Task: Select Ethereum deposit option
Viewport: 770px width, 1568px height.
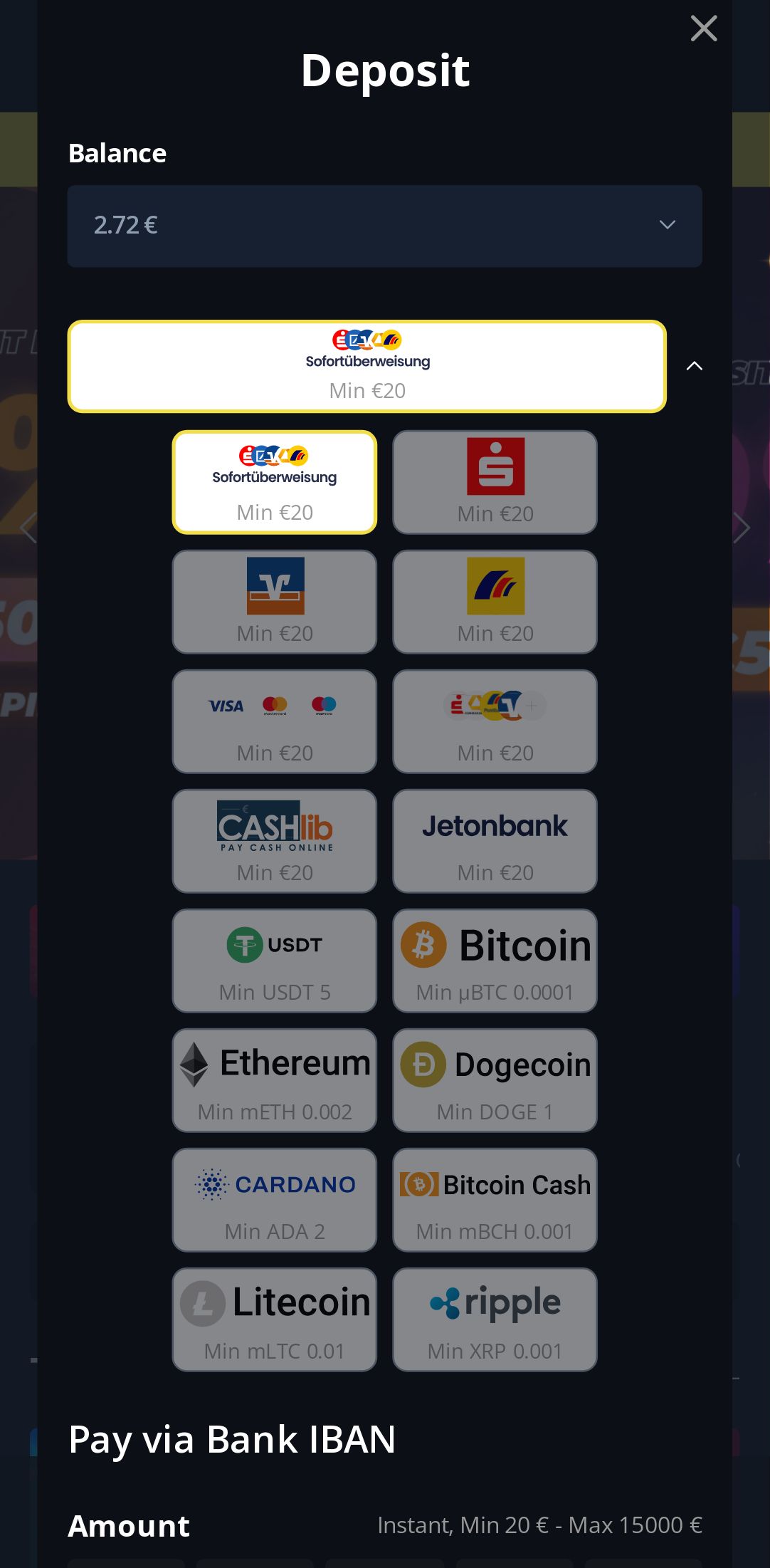Action: (x=275, y=1080)
